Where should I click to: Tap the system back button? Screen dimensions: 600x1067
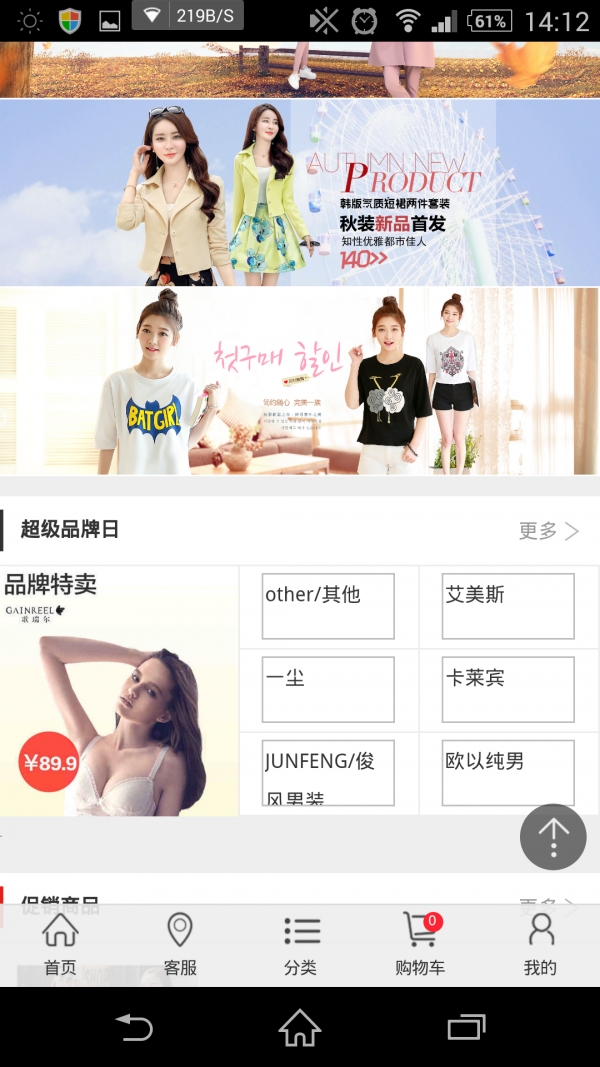[133, 1027]
